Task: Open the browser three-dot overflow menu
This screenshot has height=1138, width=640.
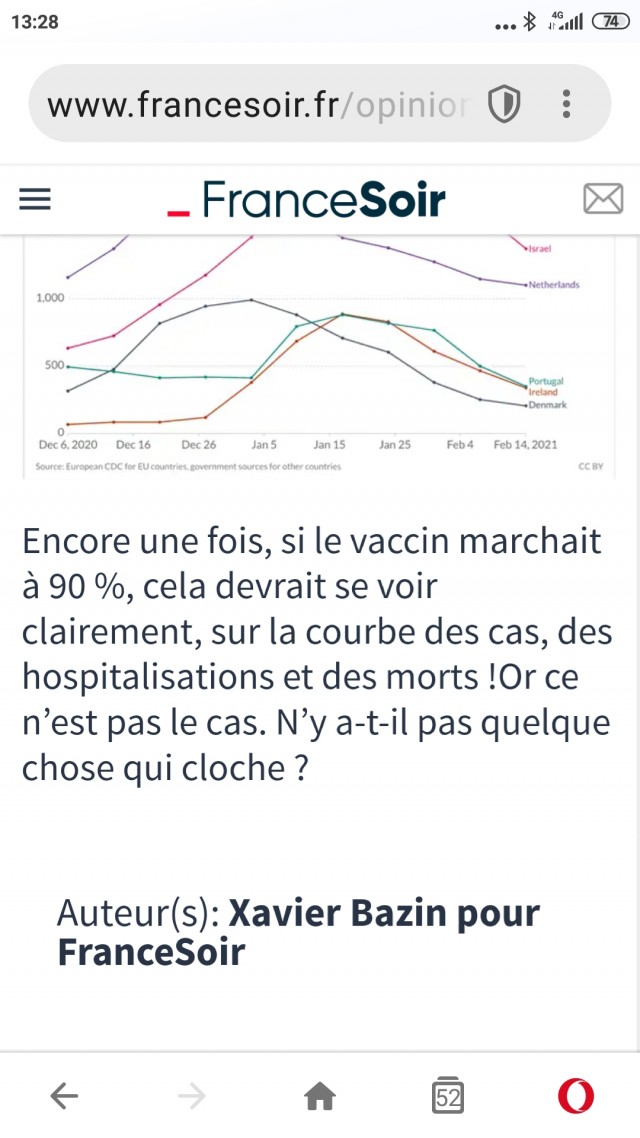Action: pos(567,105)
